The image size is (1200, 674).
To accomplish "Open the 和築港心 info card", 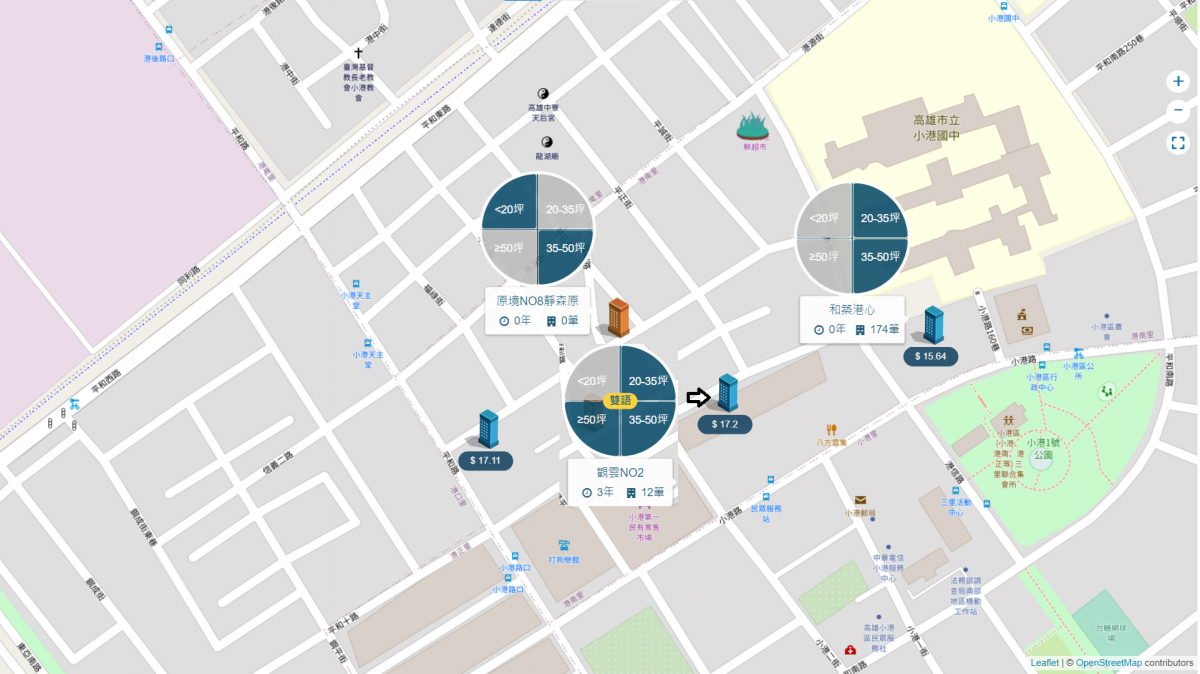I will coord(852,319).
